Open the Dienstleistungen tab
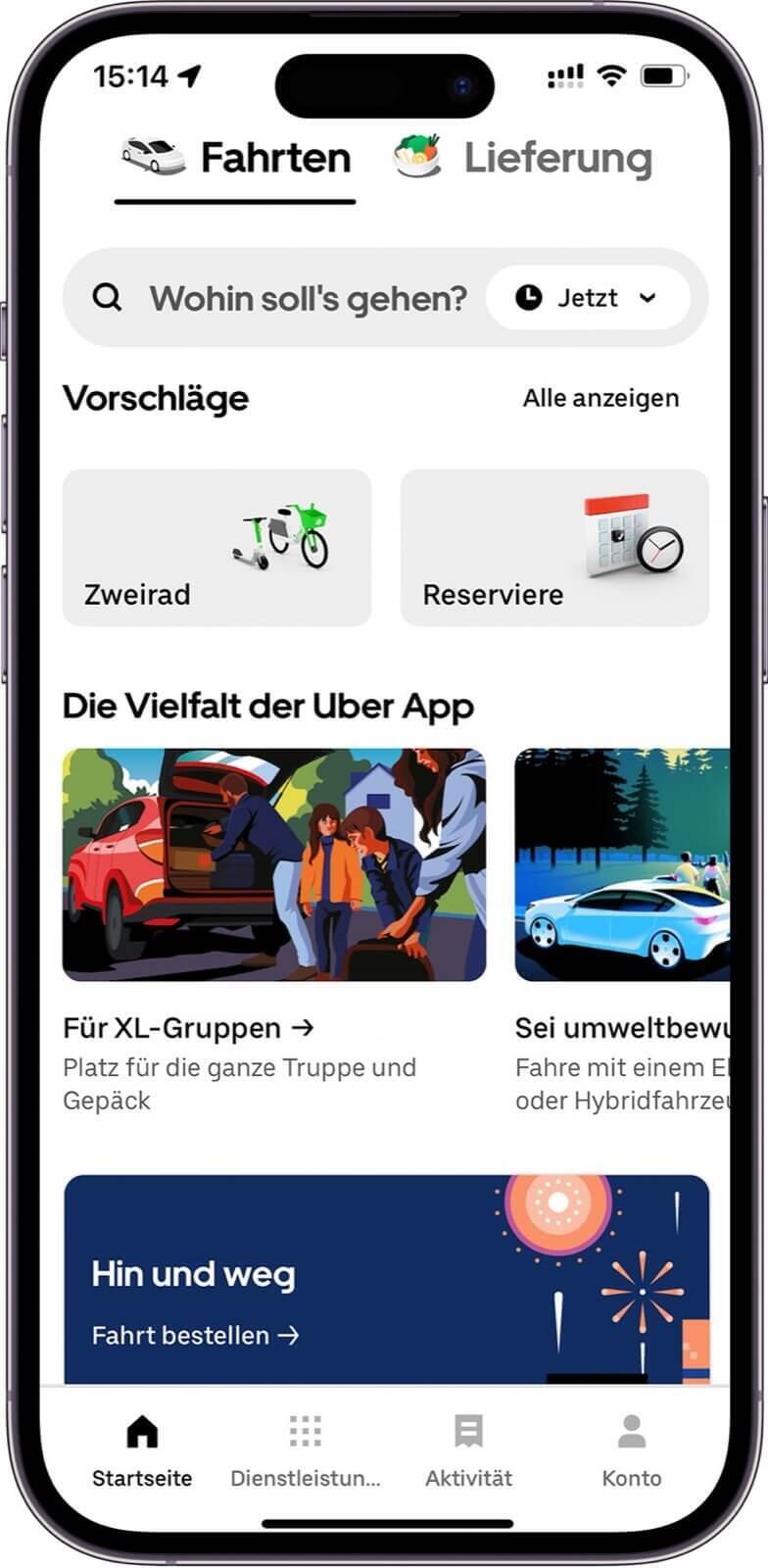768x1568 pixels. click(x=306, y=1451)
